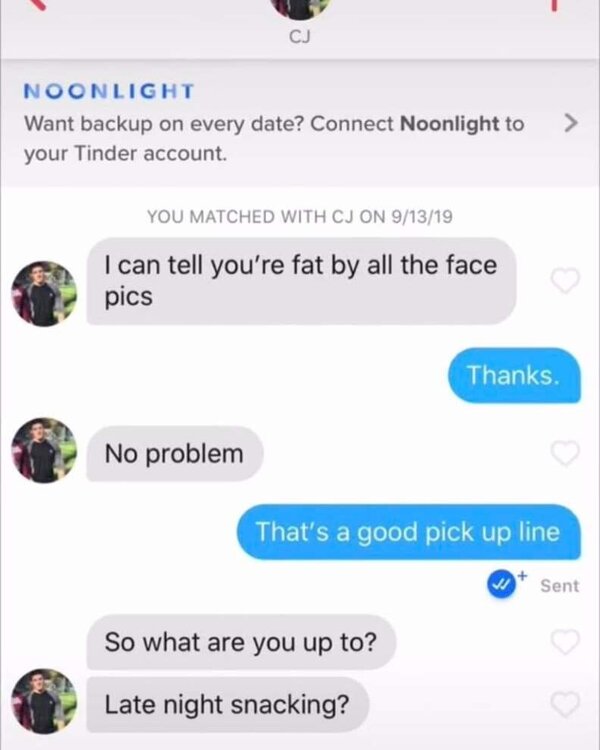The image size is (600, 750).
Task: Open the Noonlight connect banner
Action: click(300, 124)
